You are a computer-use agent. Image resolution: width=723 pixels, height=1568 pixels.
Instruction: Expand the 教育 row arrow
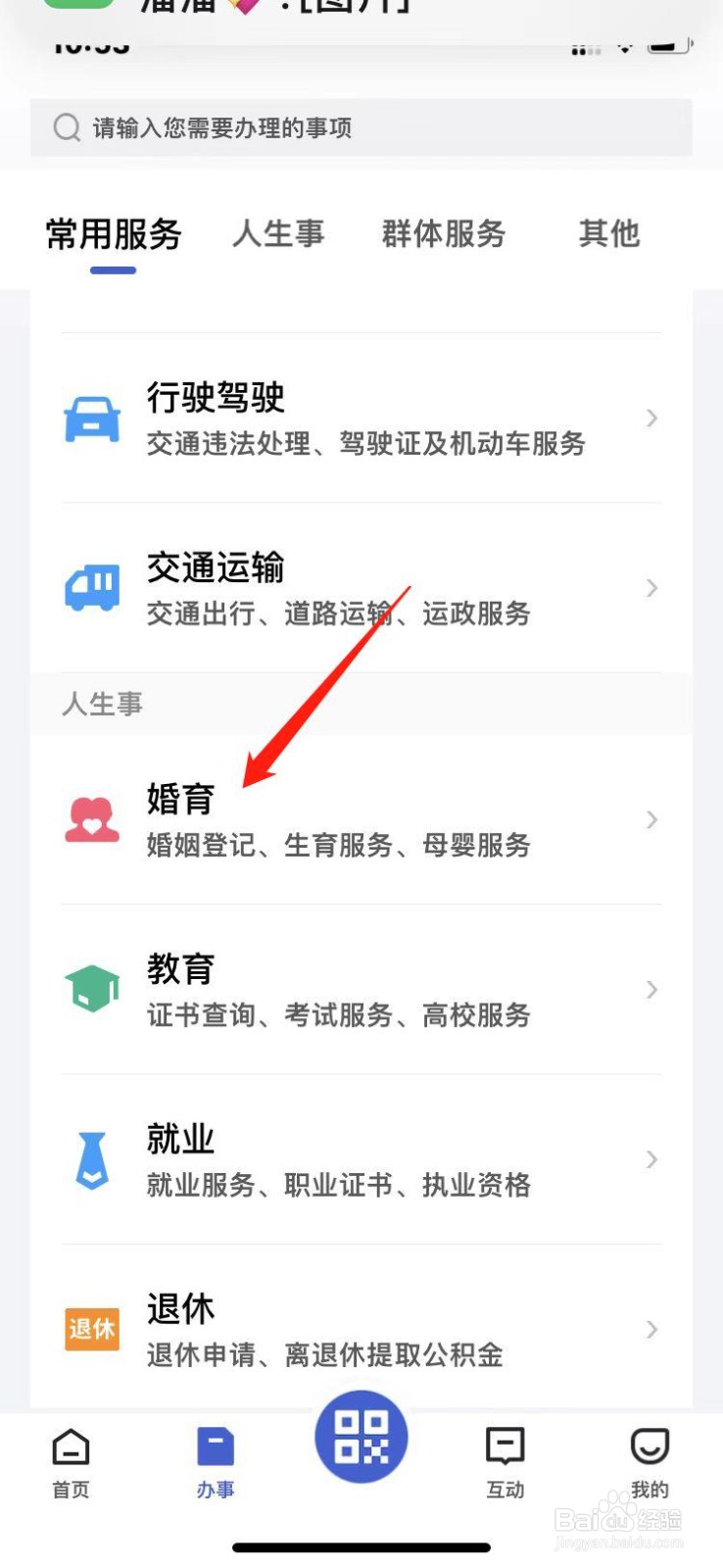point(651,989)
